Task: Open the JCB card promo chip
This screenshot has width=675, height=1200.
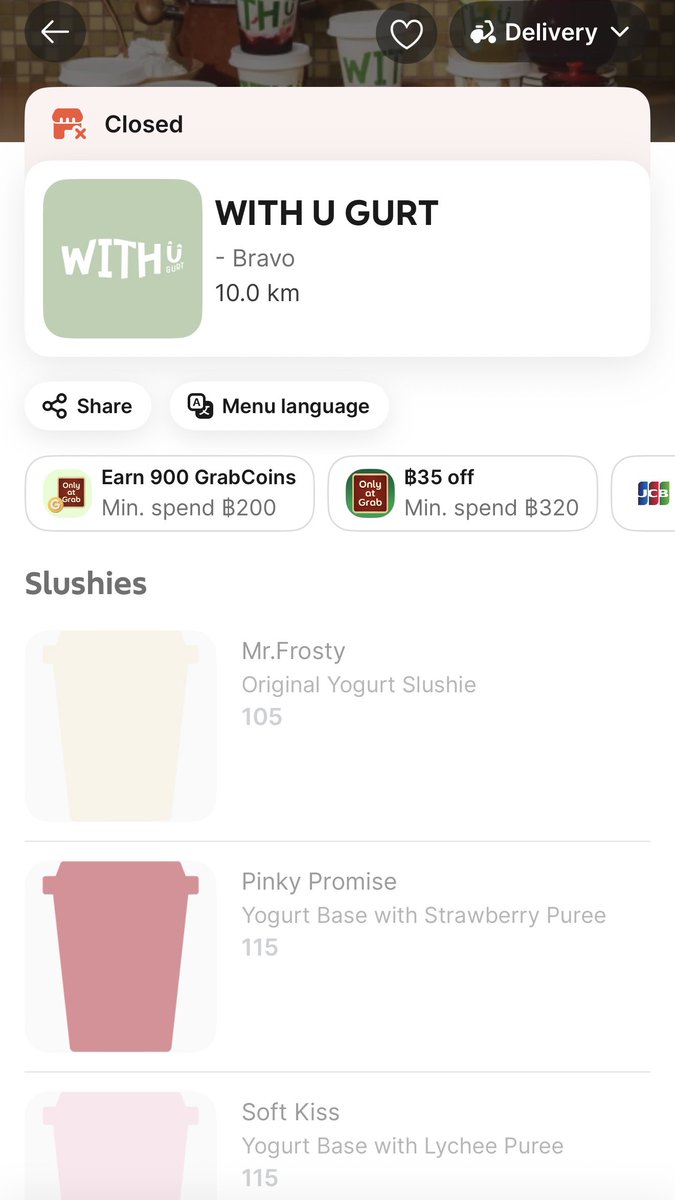Action: pyautogui.click(x=643, y=493)
